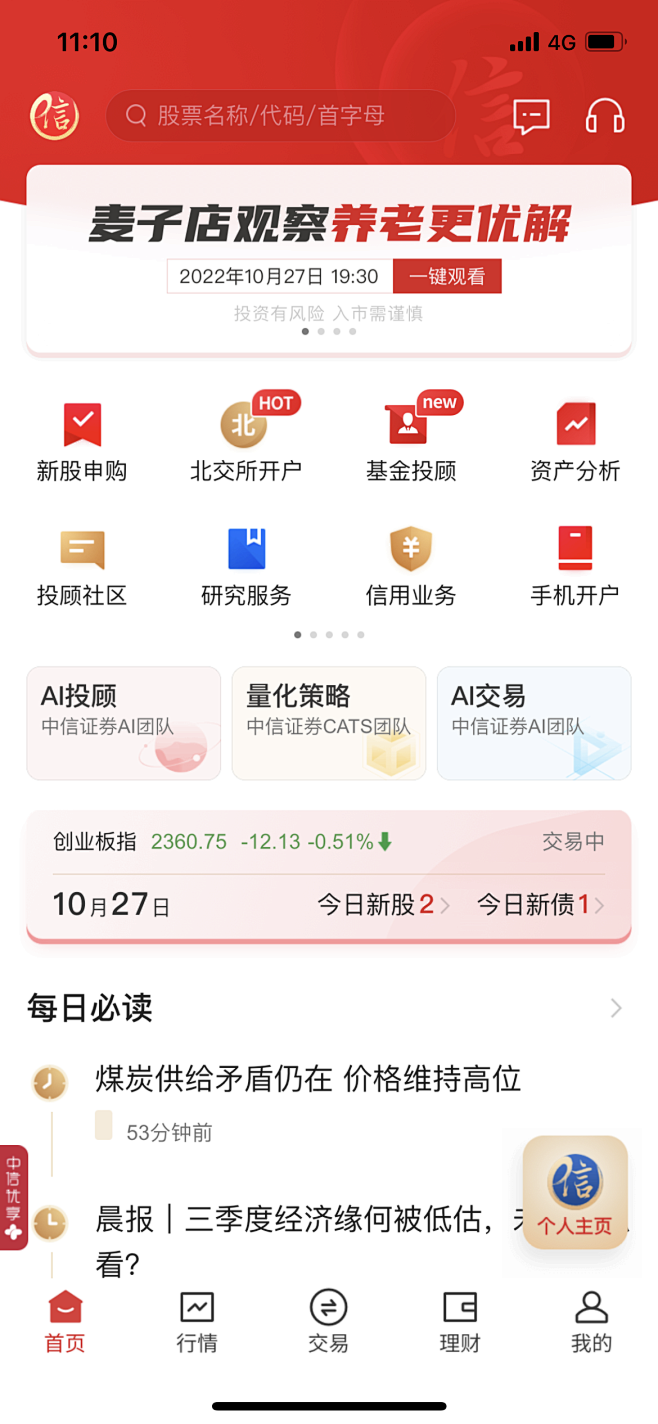Open 资产分析
This screenshot has width=658, height=1424.
coord(575,443)
